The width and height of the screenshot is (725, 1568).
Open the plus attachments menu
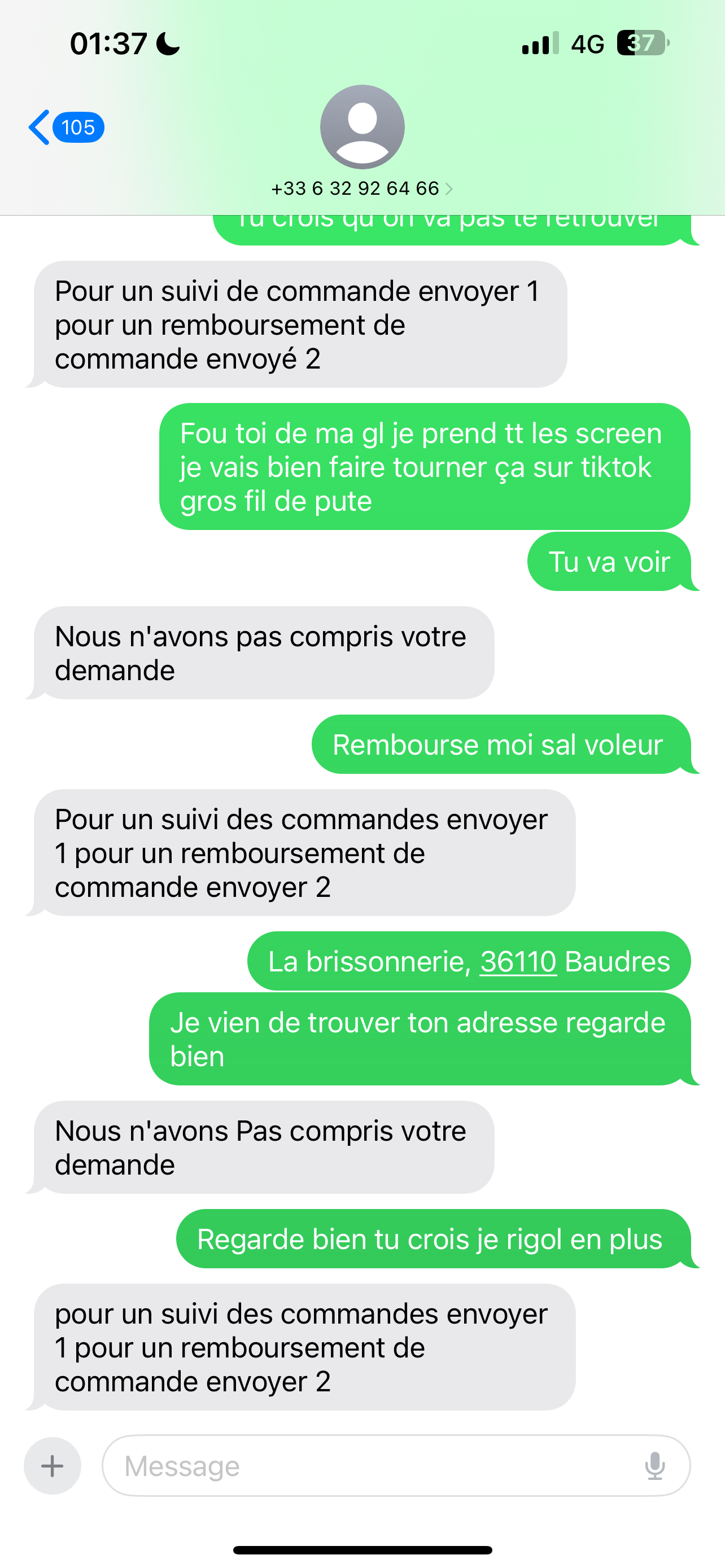[x=53, y=1466]
